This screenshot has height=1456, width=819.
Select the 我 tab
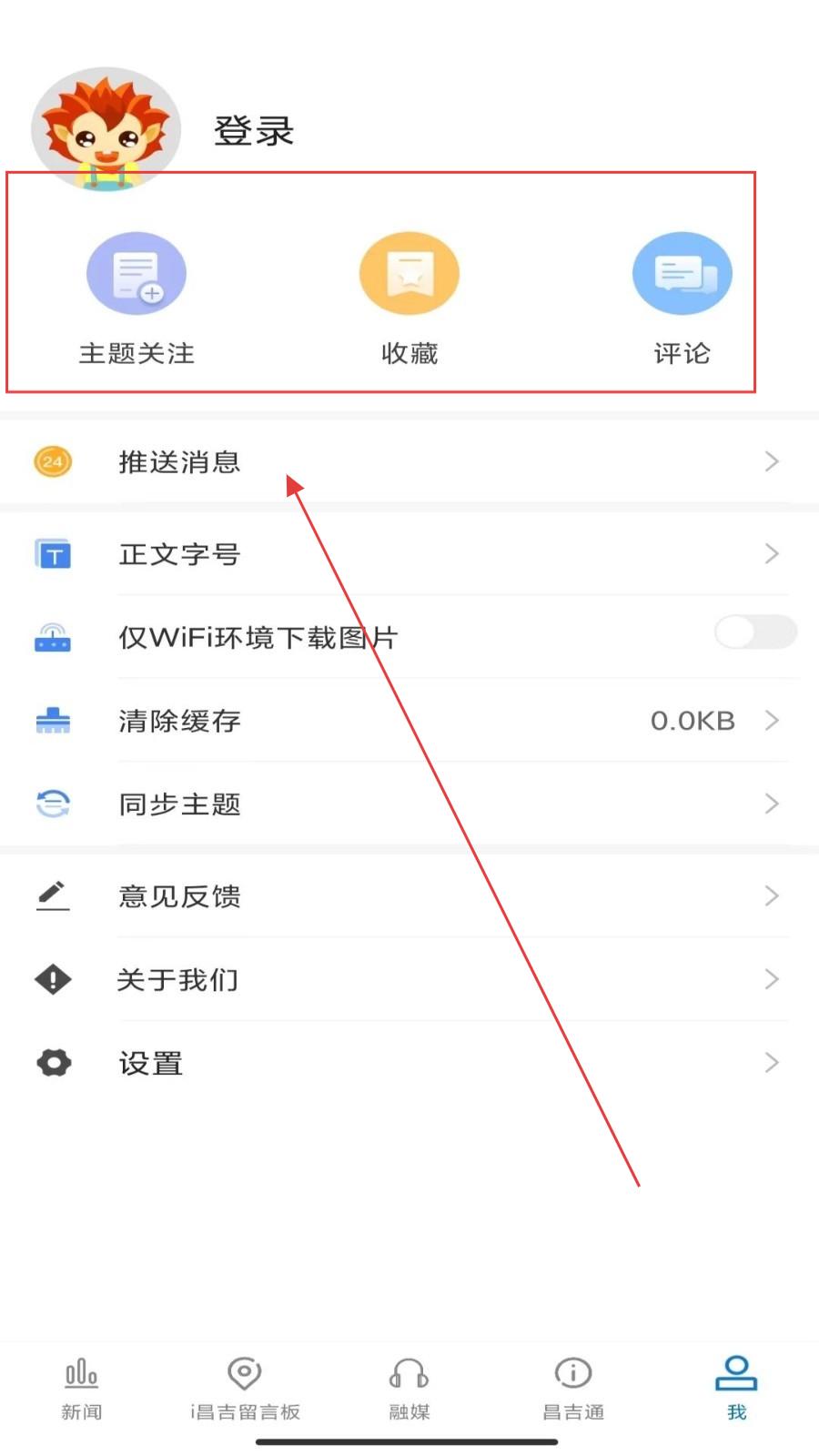click(736, 1388)
